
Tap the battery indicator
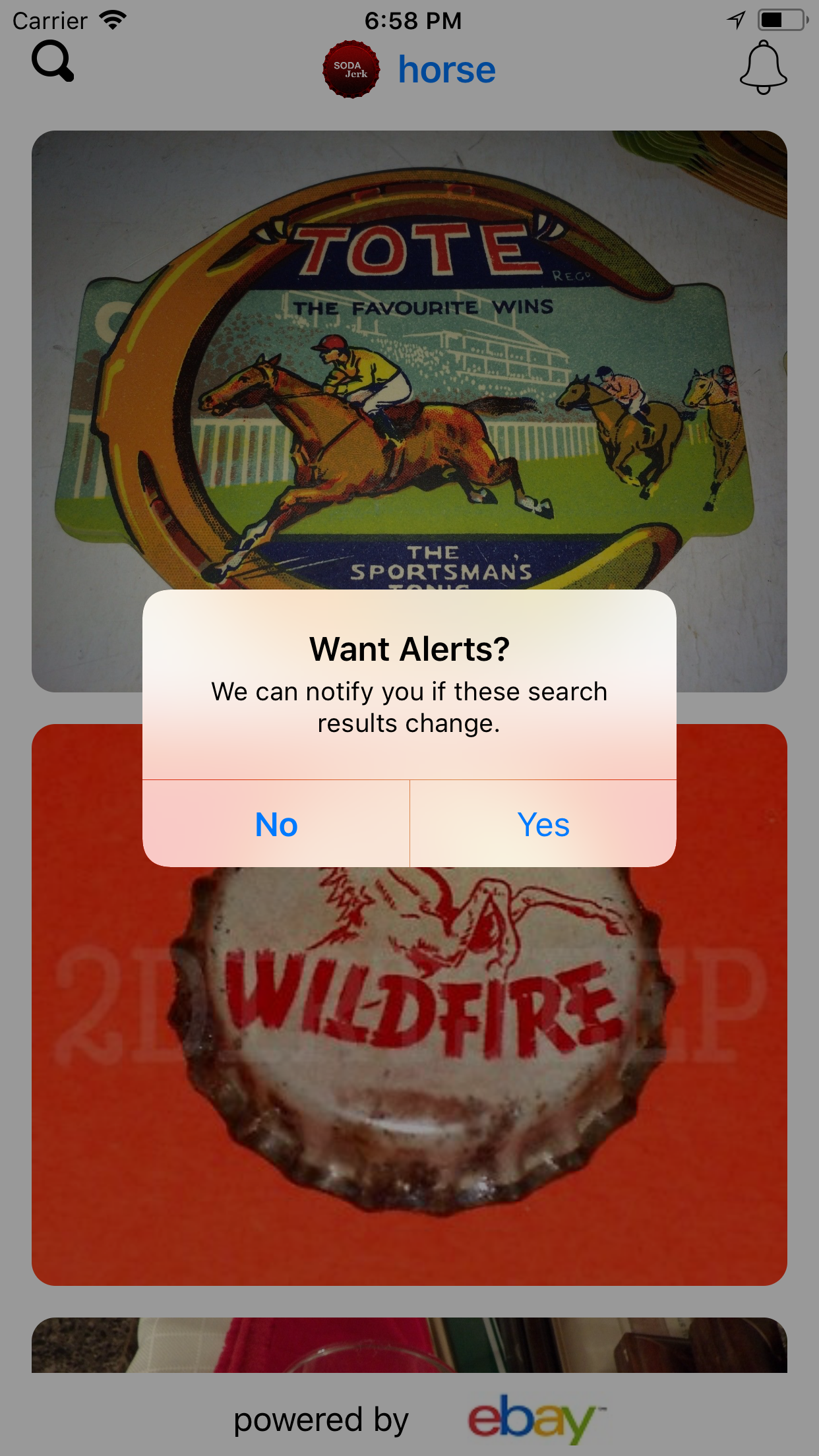tap(781, 19)
